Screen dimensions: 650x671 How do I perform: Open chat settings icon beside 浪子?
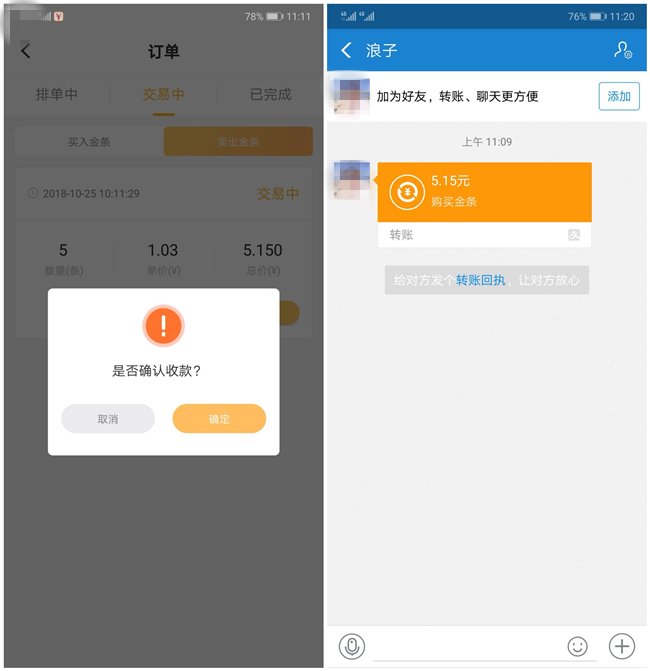click(x=623, y=50)
